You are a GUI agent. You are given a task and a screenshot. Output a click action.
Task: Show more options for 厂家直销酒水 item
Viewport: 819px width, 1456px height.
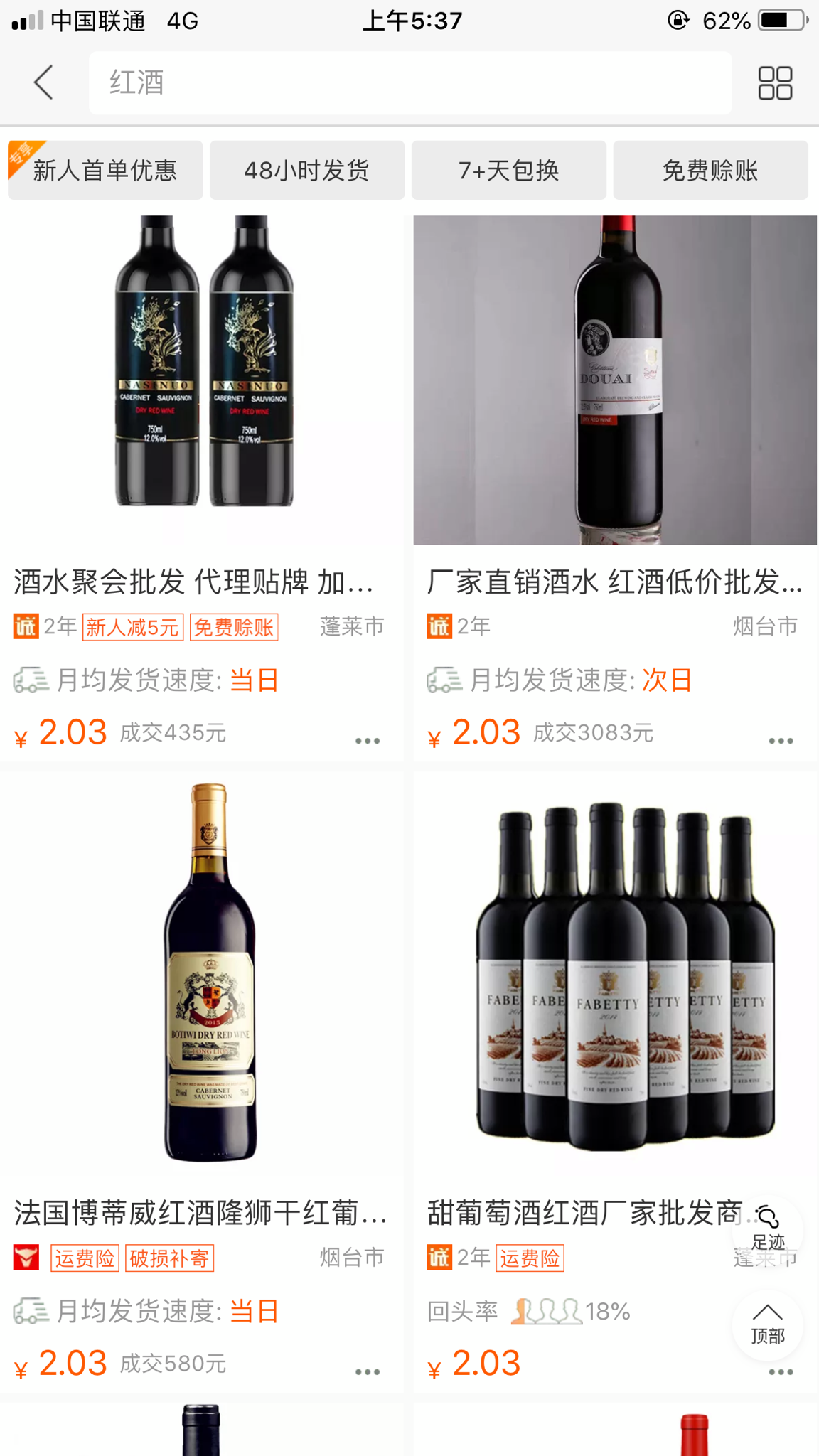781,741
